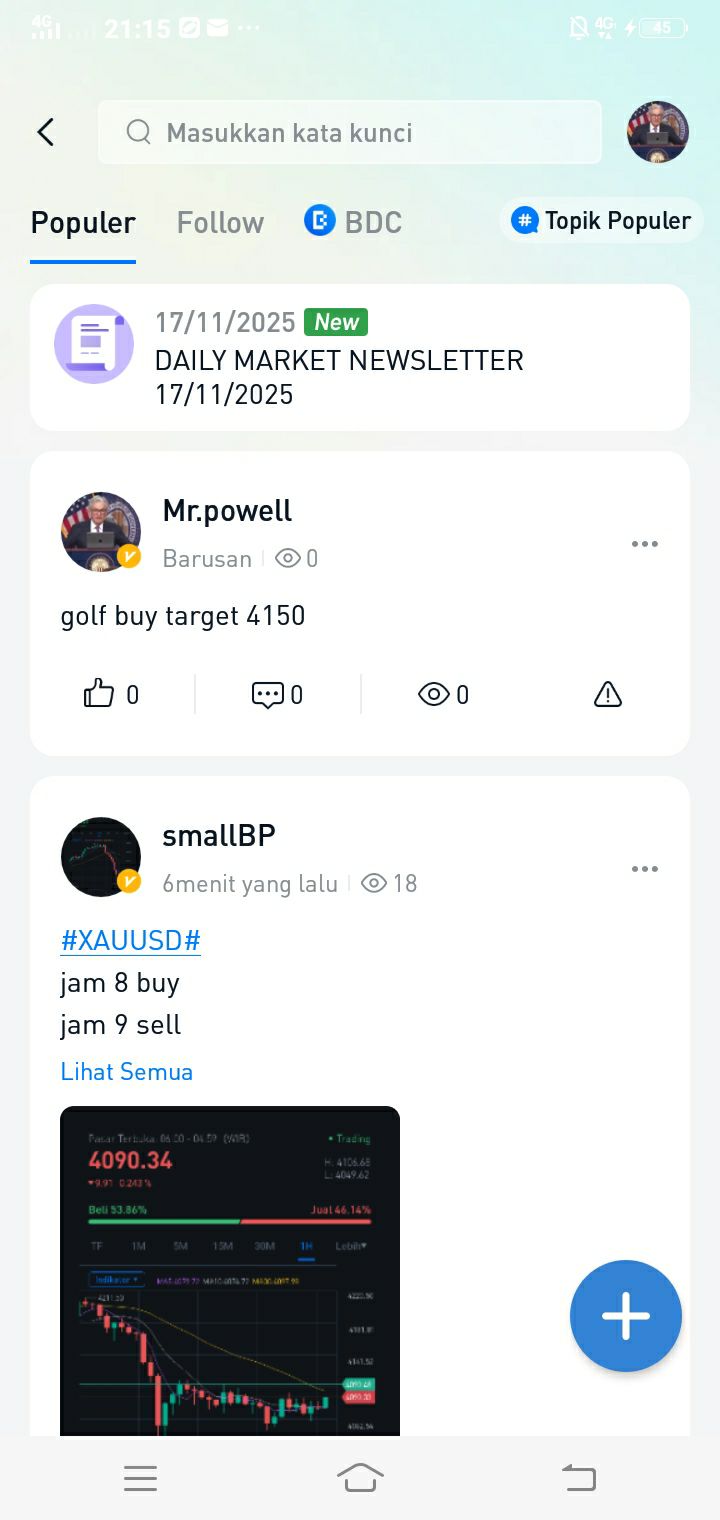Report Mr.powell's post via warning icon
This screenshot has height=1520, width=720.
pos(607,694)
